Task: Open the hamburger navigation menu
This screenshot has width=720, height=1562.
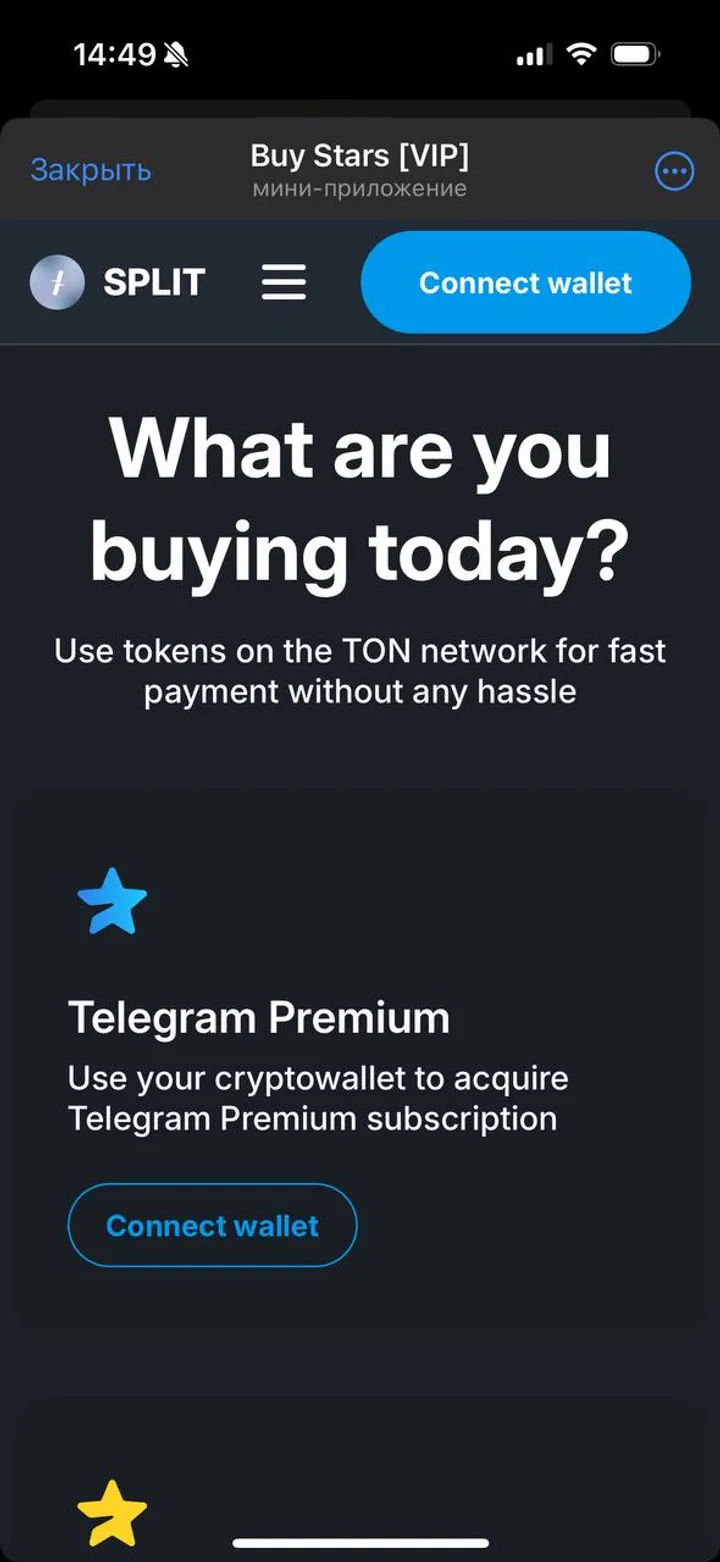Action: 283,283
